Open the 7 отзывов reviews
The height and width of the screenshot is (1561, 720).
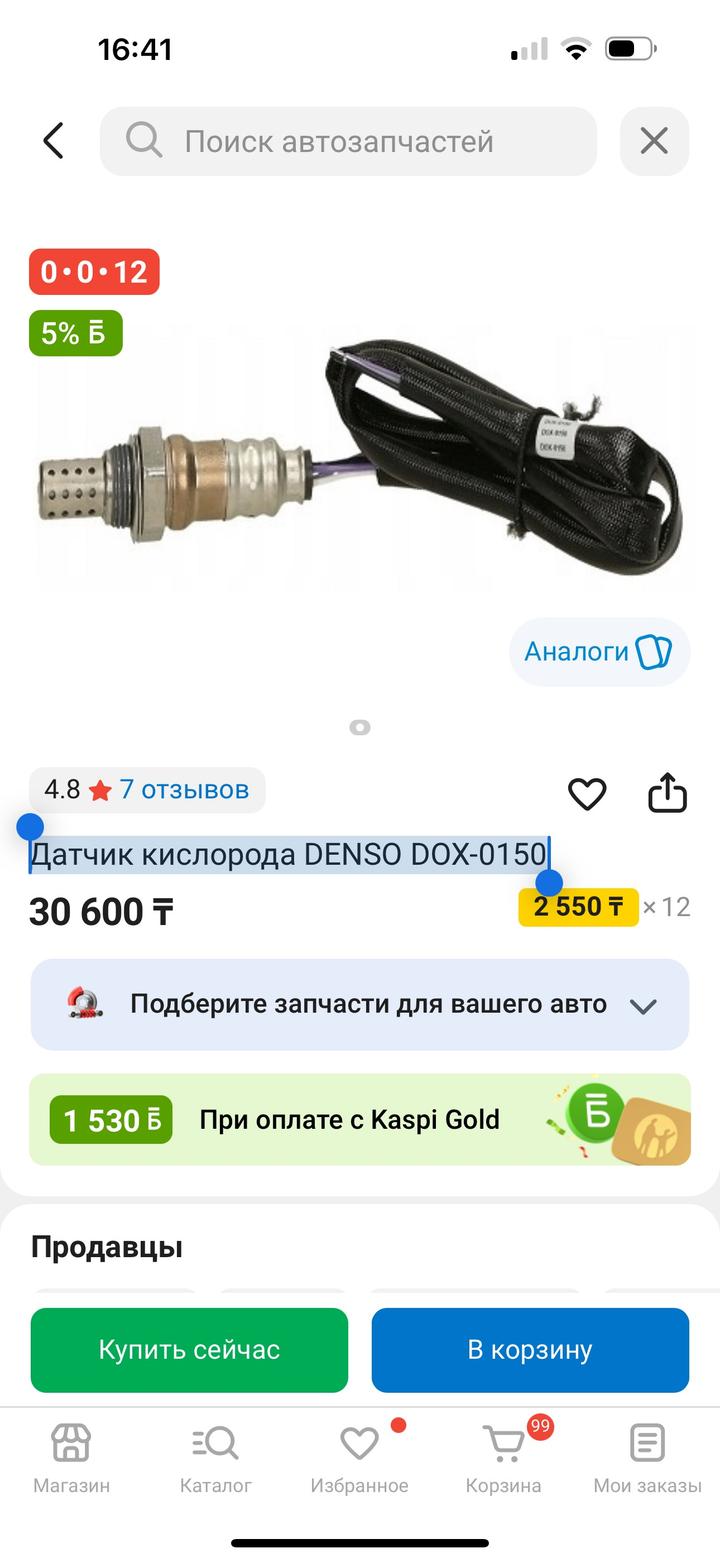(184, 790)
